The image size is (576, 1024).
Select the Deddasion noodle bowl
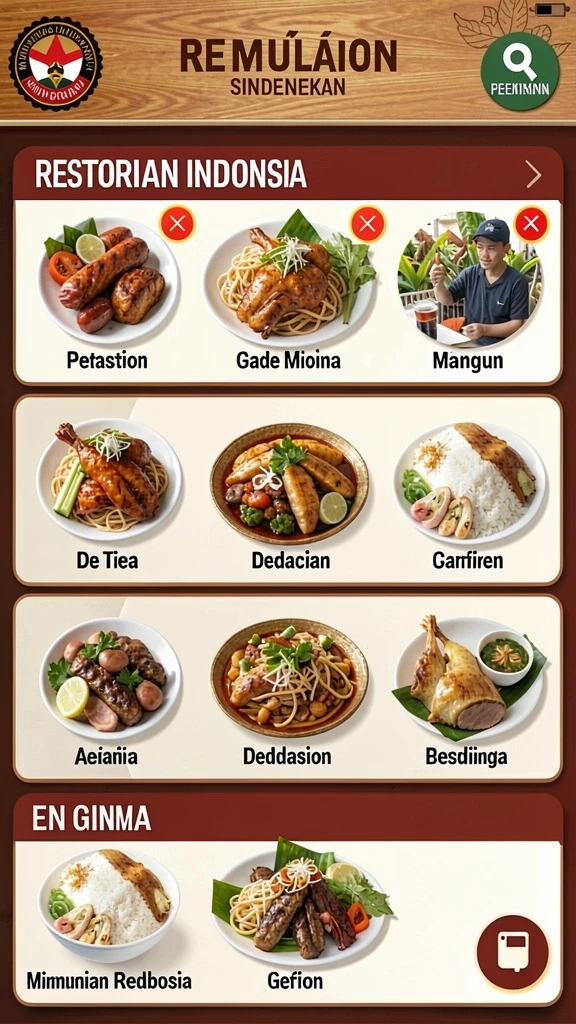(x=289, y=692)
